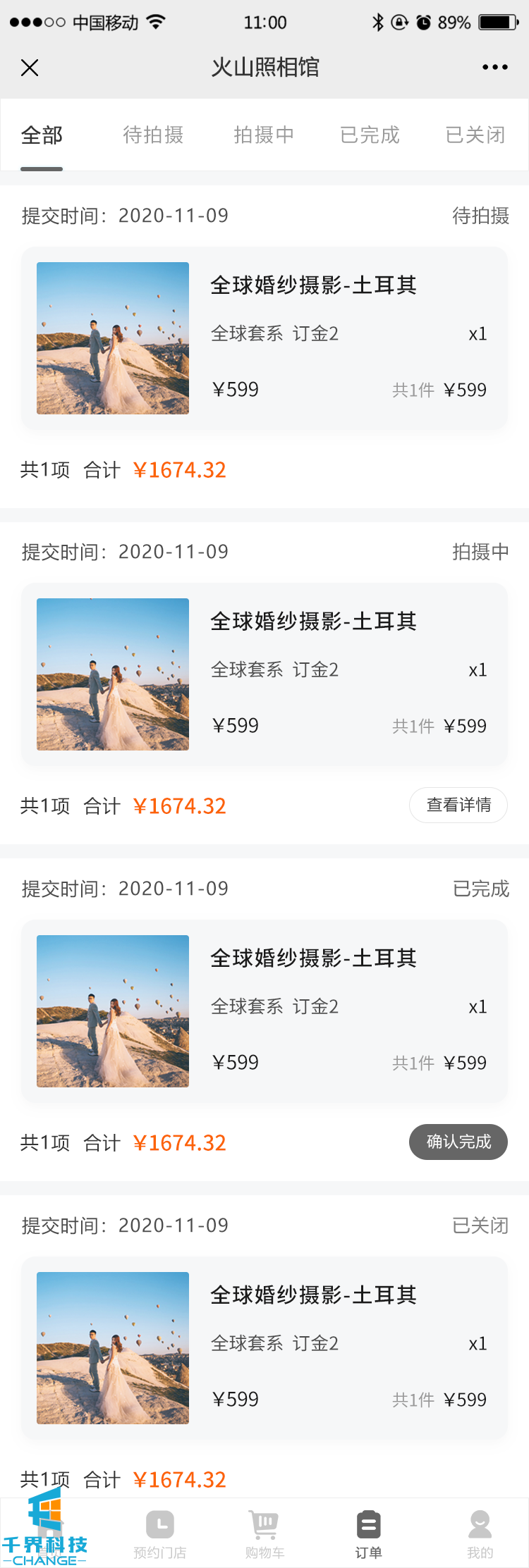Select the 全部 orders tab
The image size is (529, 1568).
[x=42, y=135]
